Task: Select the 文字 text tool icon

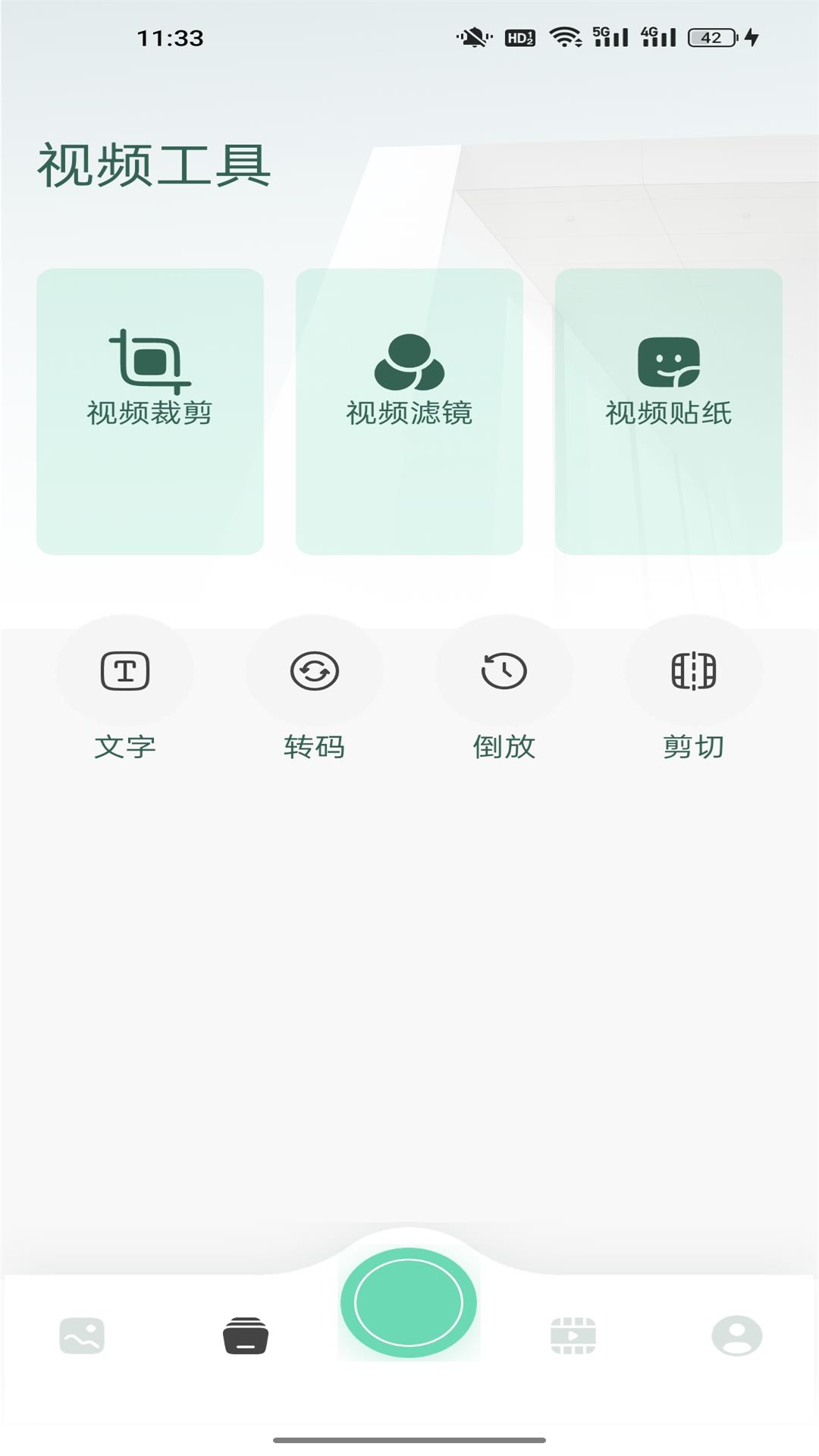Action: 126,670
